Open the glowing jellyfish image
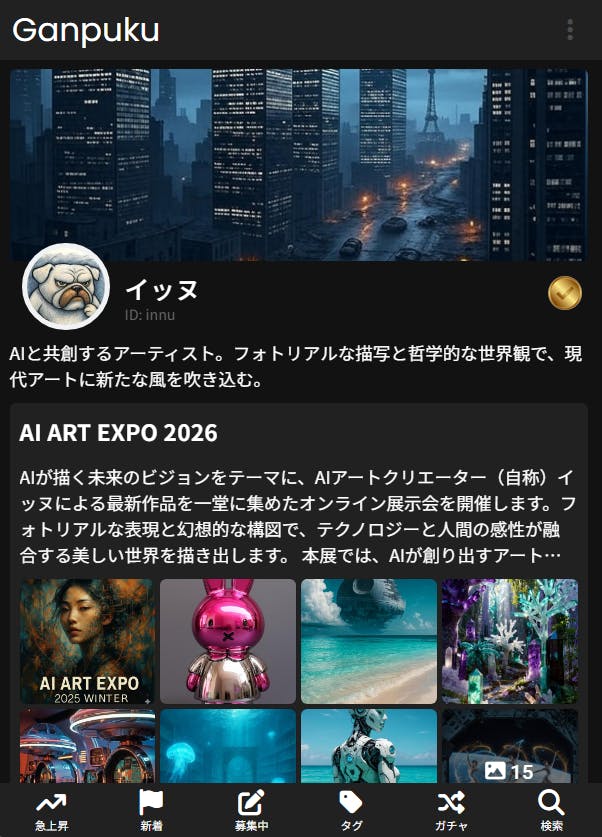The image size is (602, 837). (x=228, y=745)
